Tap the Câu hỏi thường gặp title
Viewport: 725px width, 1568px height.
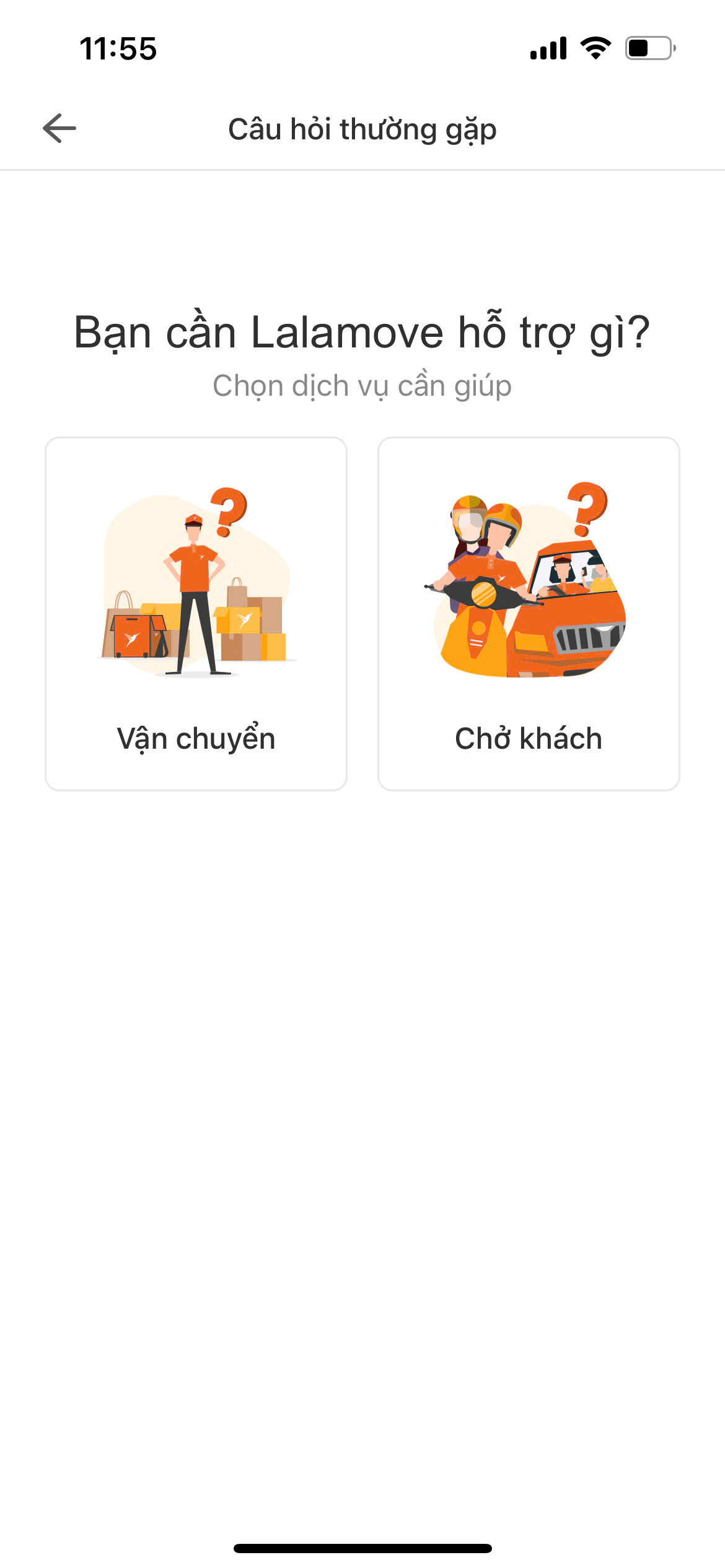pyautogui.click(x=362, y=128)
